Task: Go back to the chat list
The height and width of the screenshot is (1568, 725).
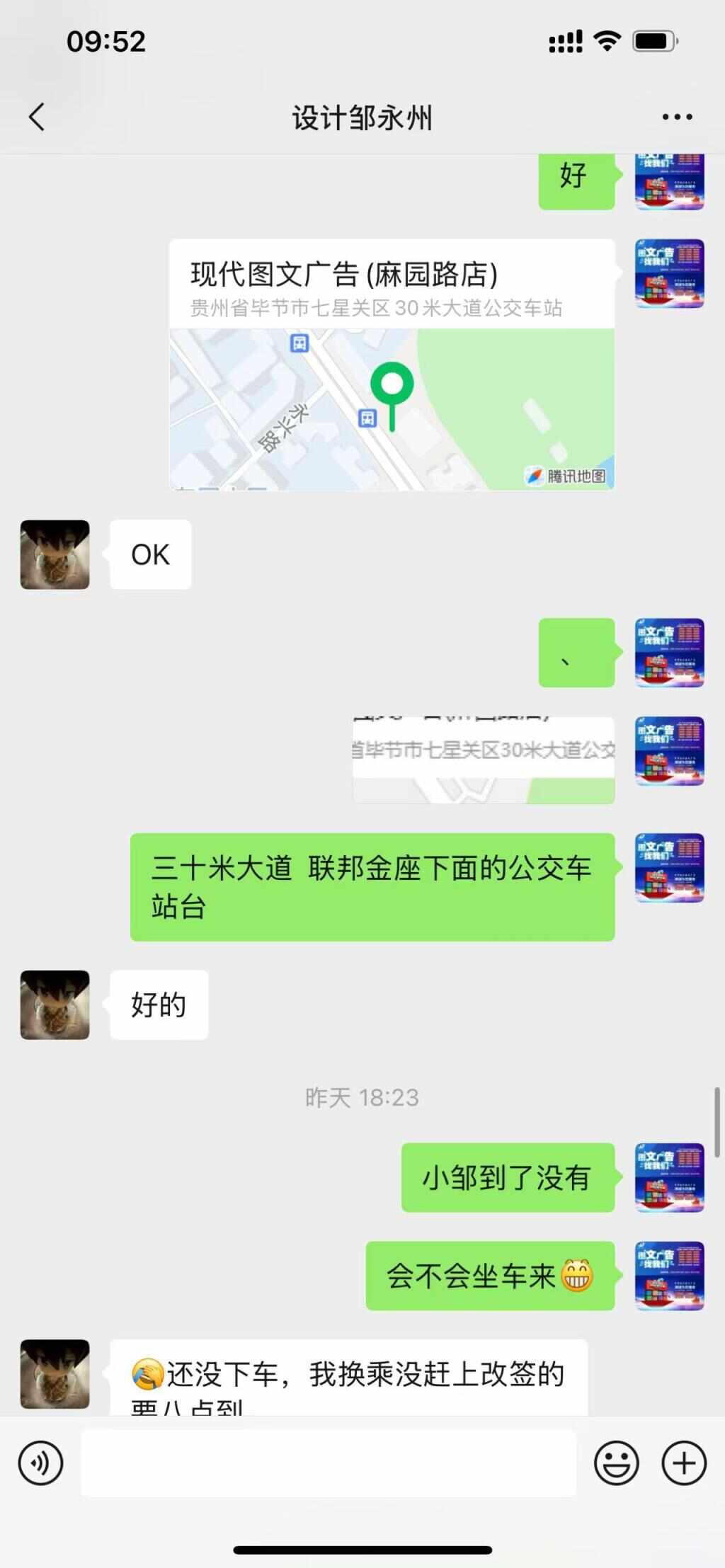Action: pyautogui.click(x=37, y=117)
